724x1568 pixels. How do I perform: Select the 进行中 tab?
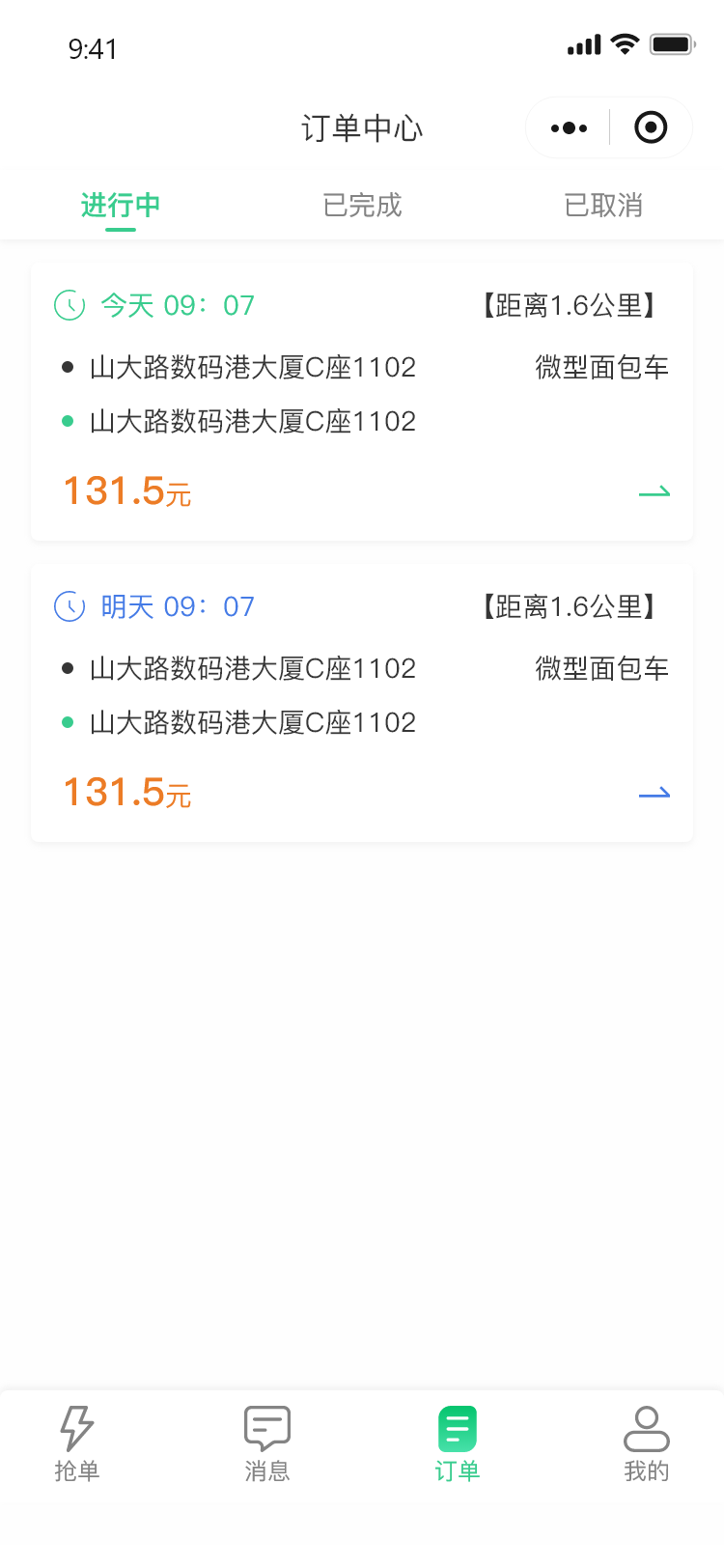click(x=120, y=205)
